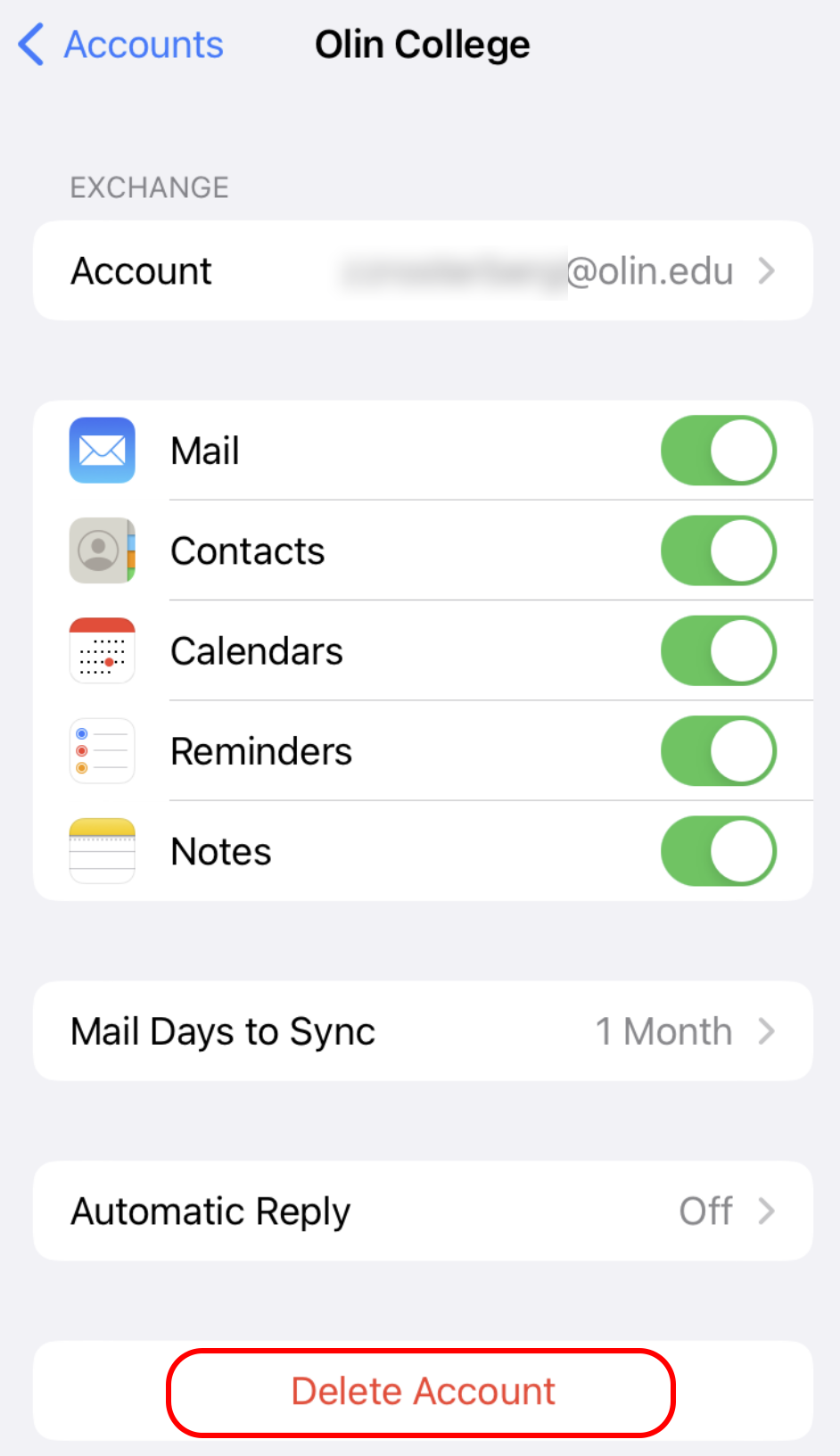Turn off Mail syncing

point(718,451)
